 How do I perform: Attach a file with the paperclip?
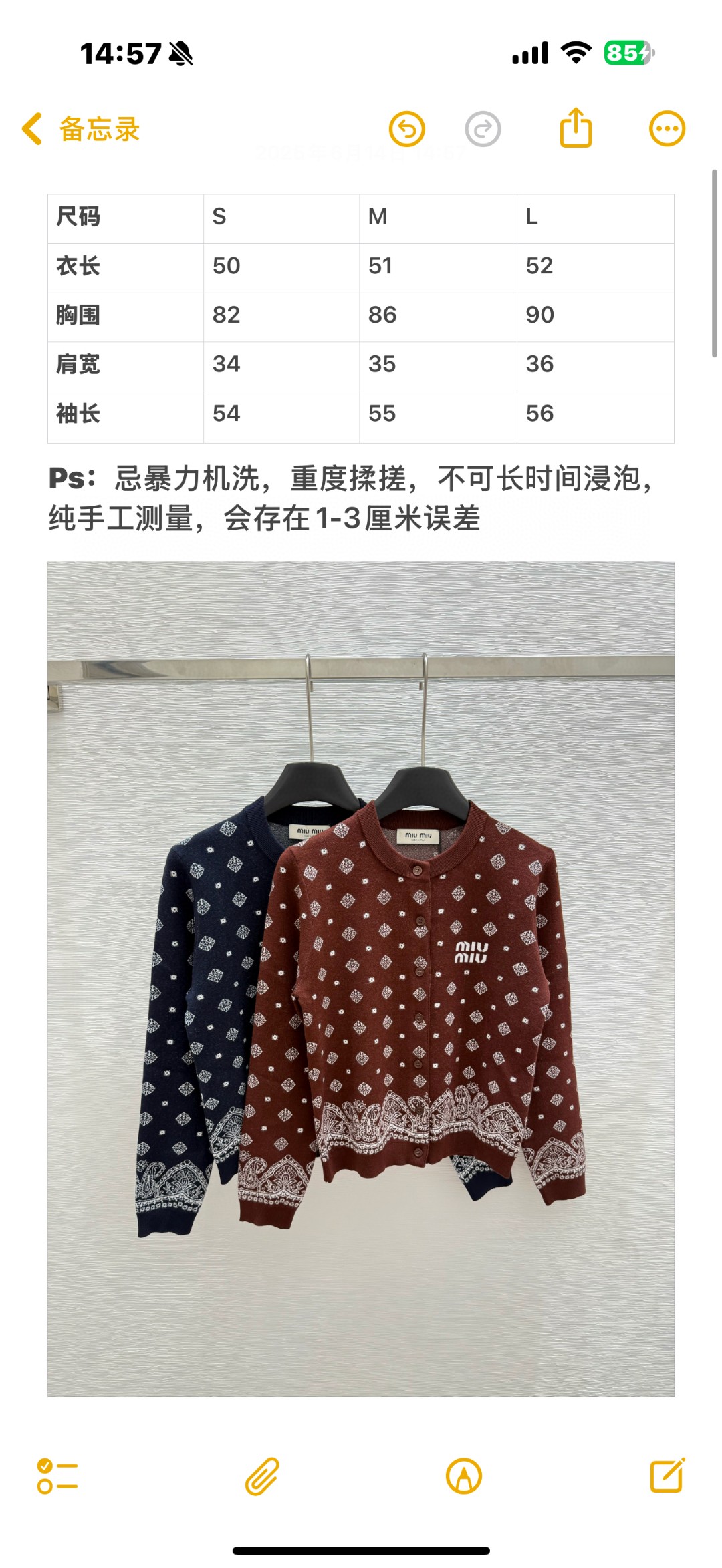(261, 1476)
